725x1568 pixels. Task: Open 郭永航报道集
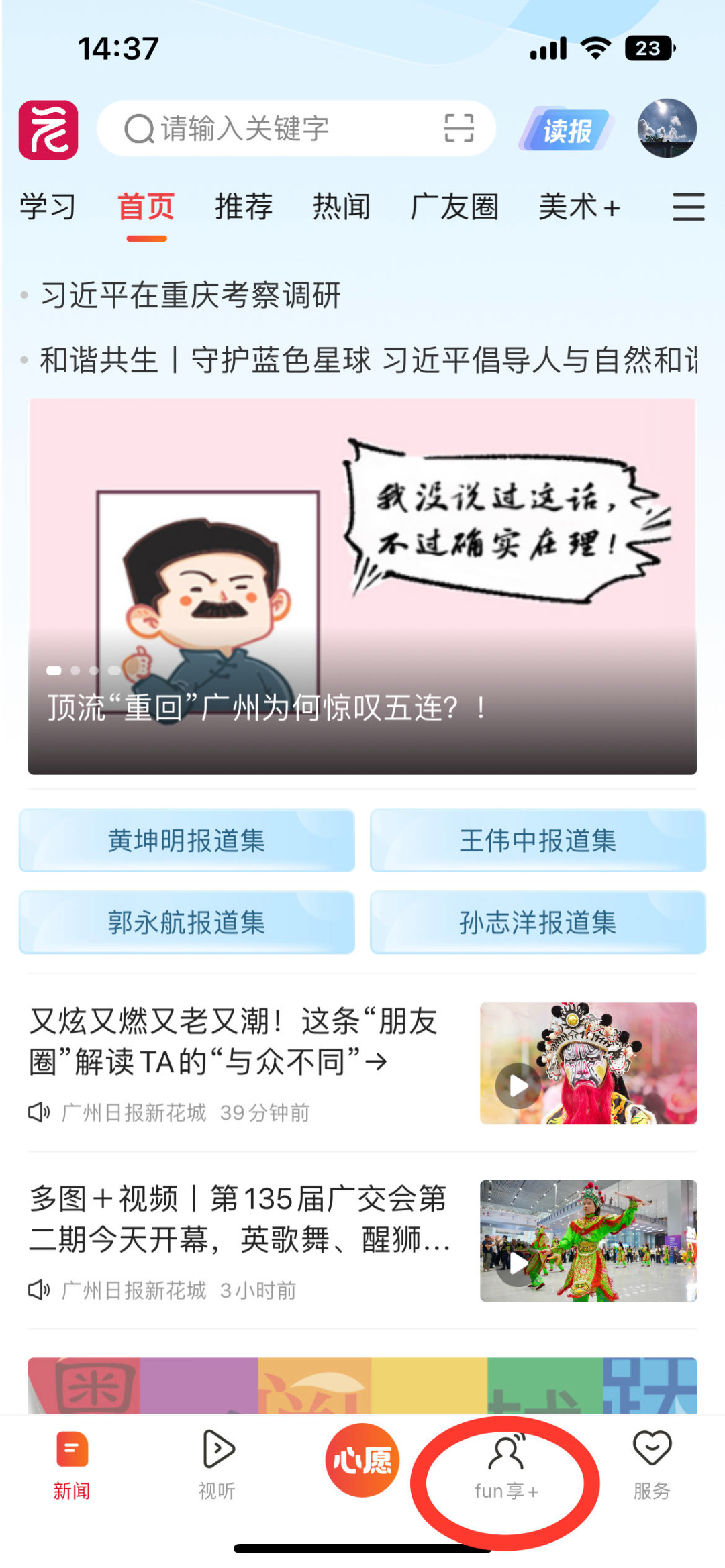(187, 923)
